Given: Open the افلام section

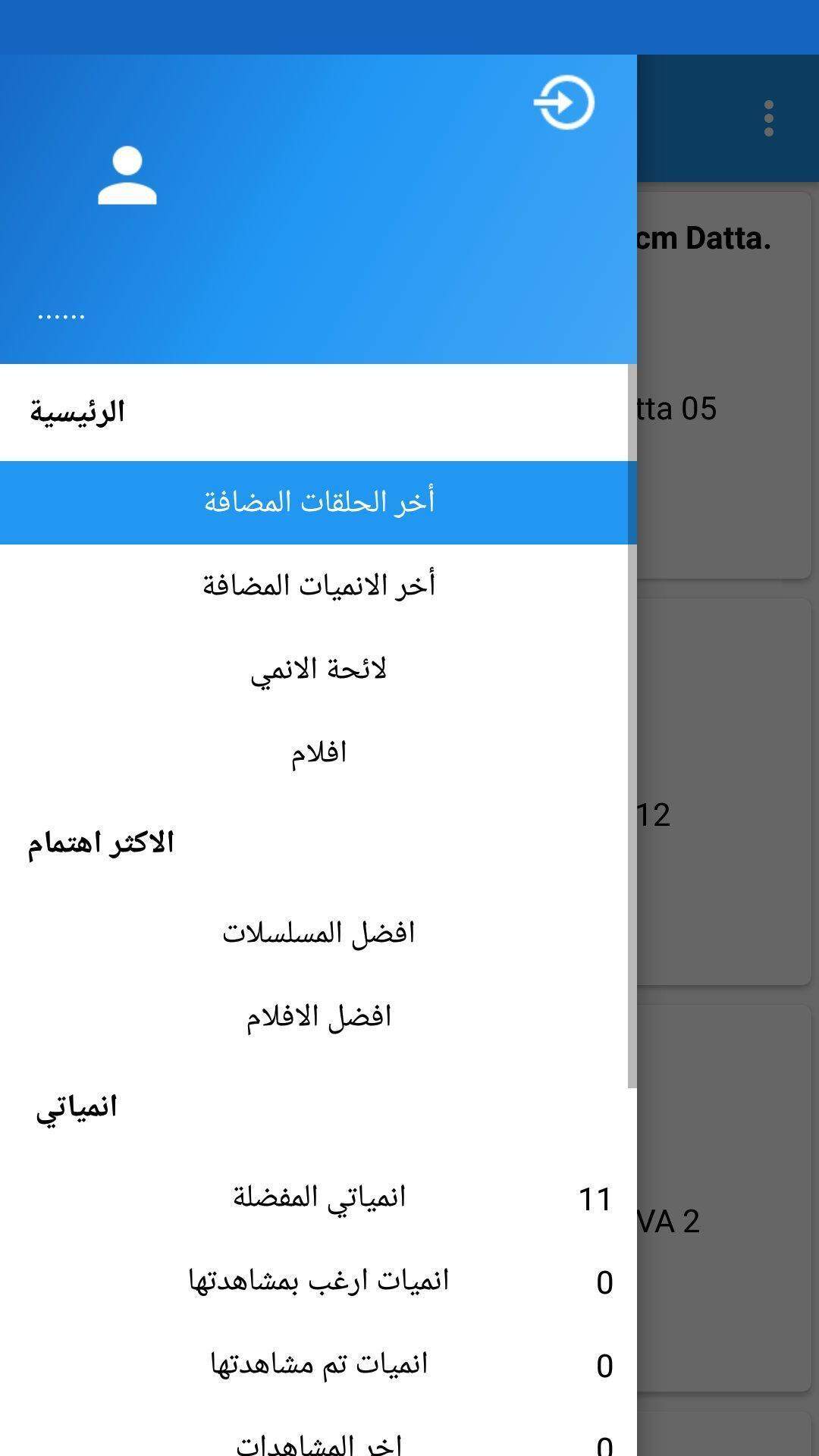Looking at the screenshot, I should [318, 752].
